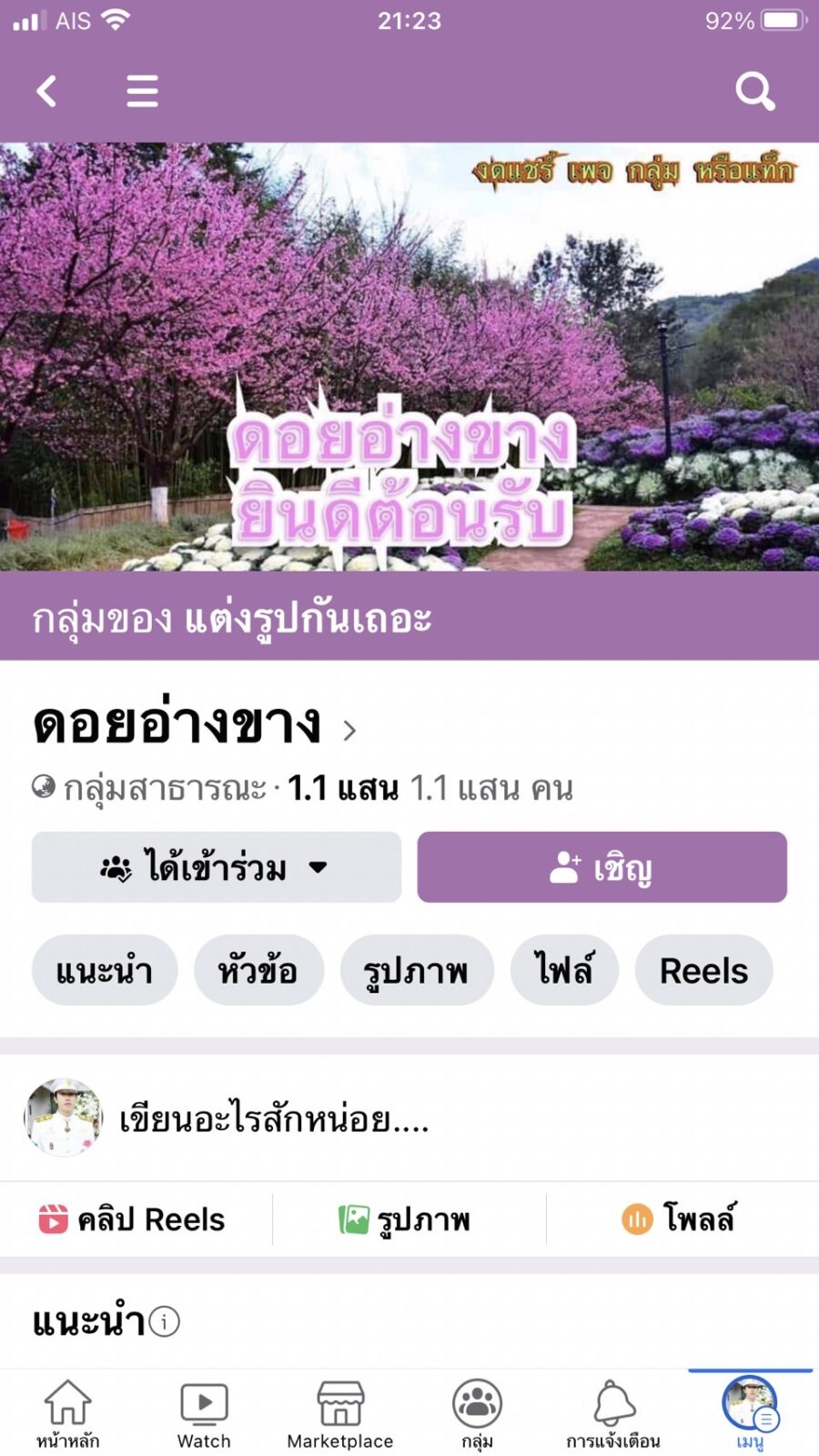Check the การแจ้งเตือน notifications tab
Image resolution: width=819 pixels, height=1456 pixels.
point(613,1414)
